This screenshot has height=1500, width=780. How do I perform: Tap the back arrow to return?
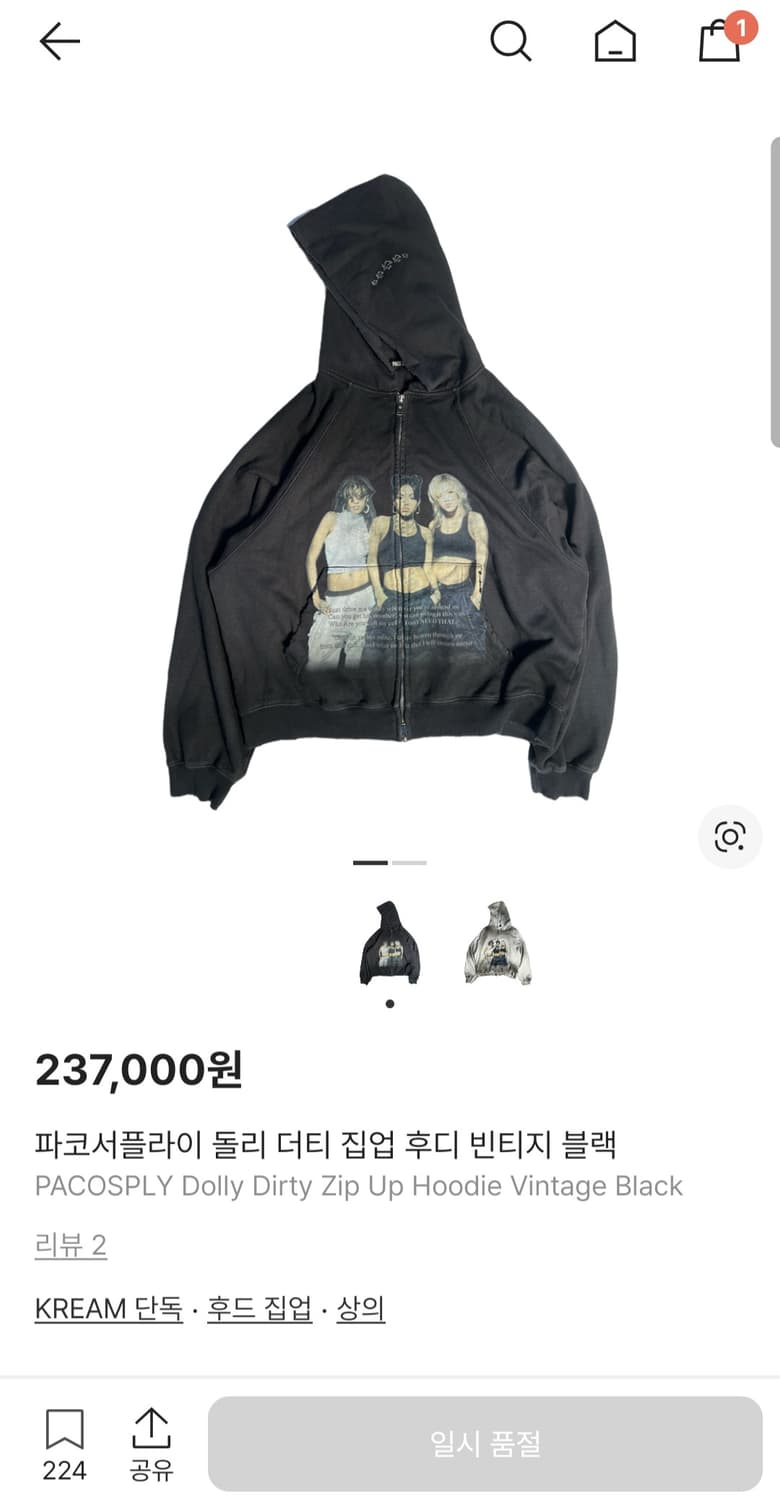point(58,41)
